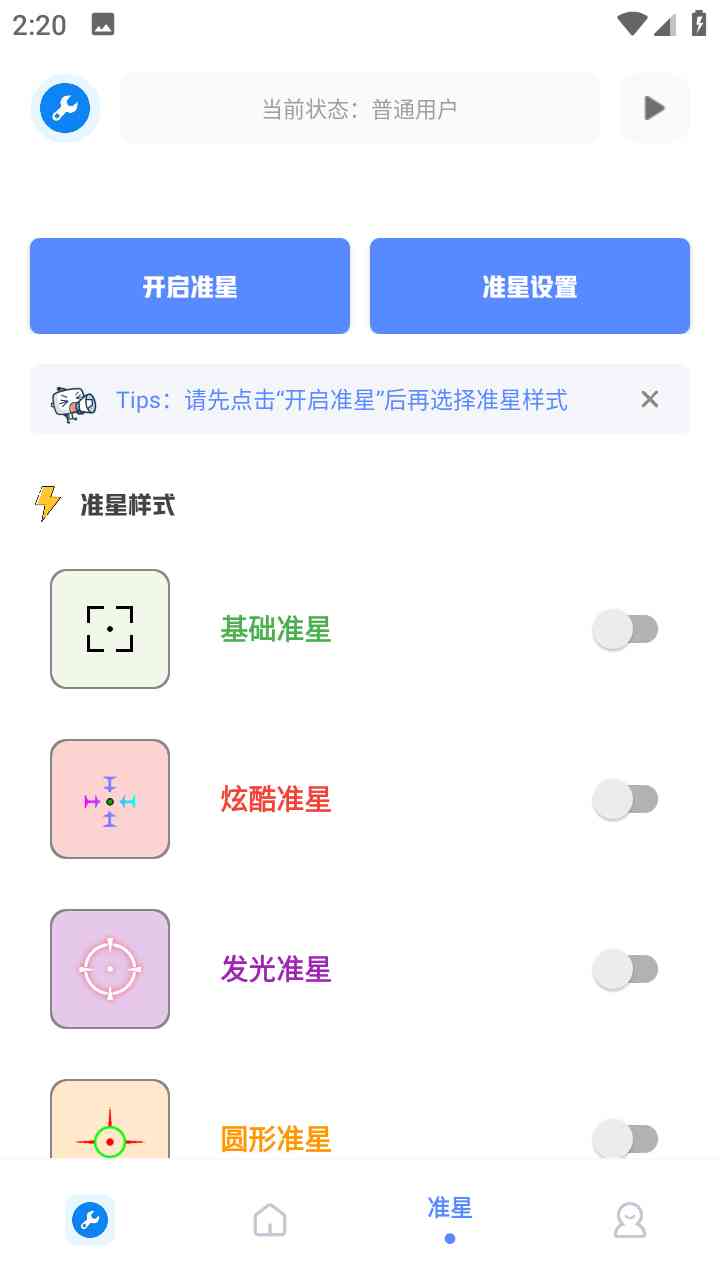Tap the play icon in the top bar
The height and width of the screenshot is (1280, 720).
(x=655, y=108)
